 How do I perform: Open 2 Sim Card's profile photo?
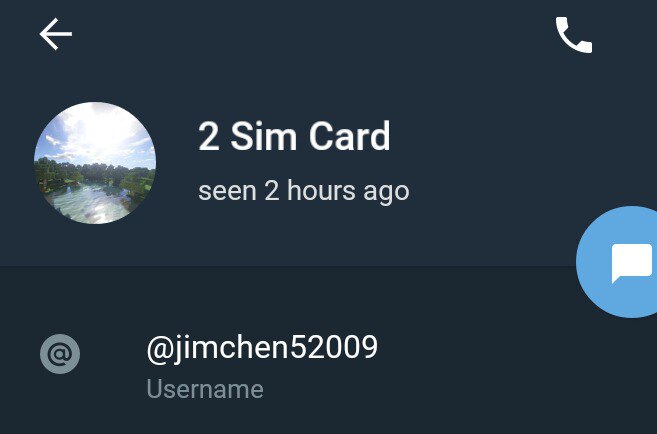click(x=95, y=163)
